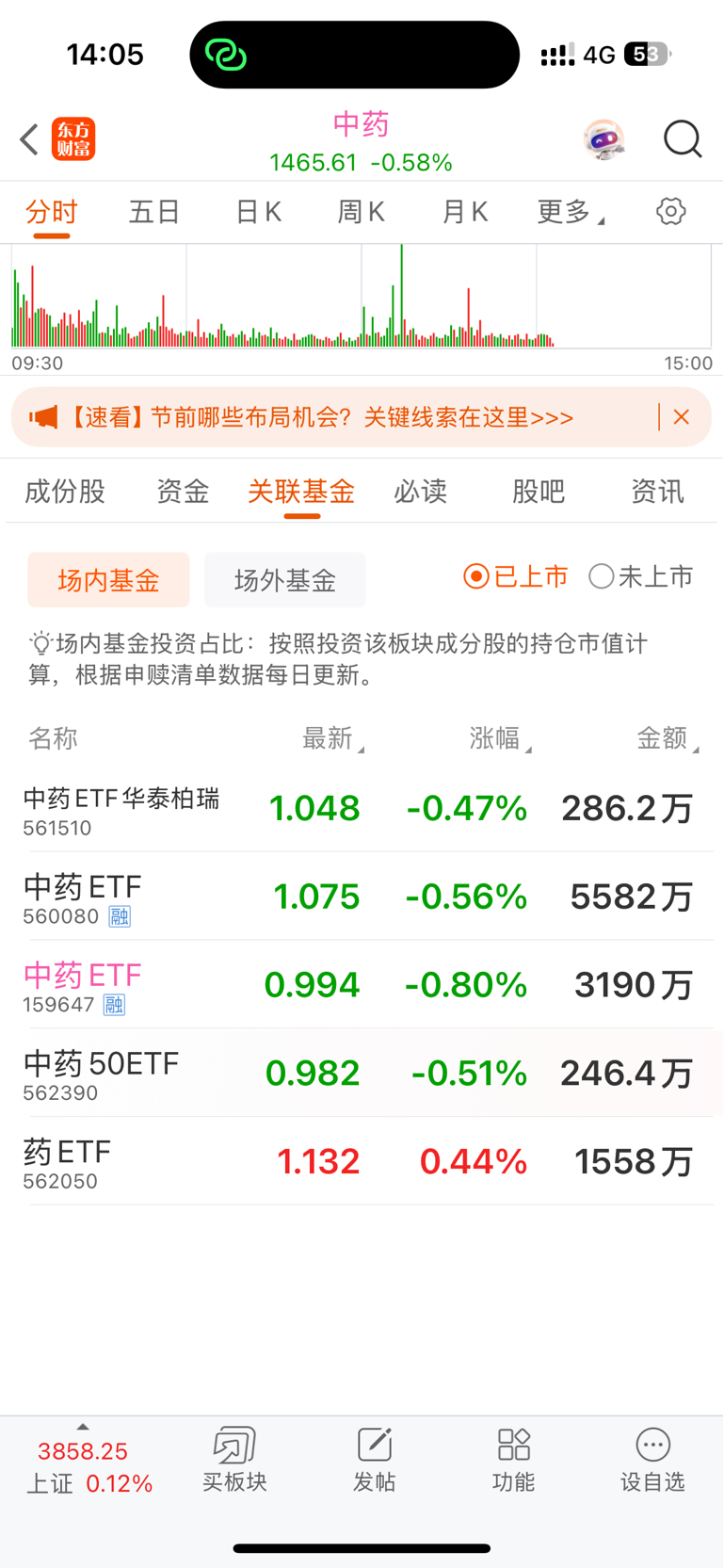
Task: Switch to the 日K chart tab
Action: click(x=258, y=212)
